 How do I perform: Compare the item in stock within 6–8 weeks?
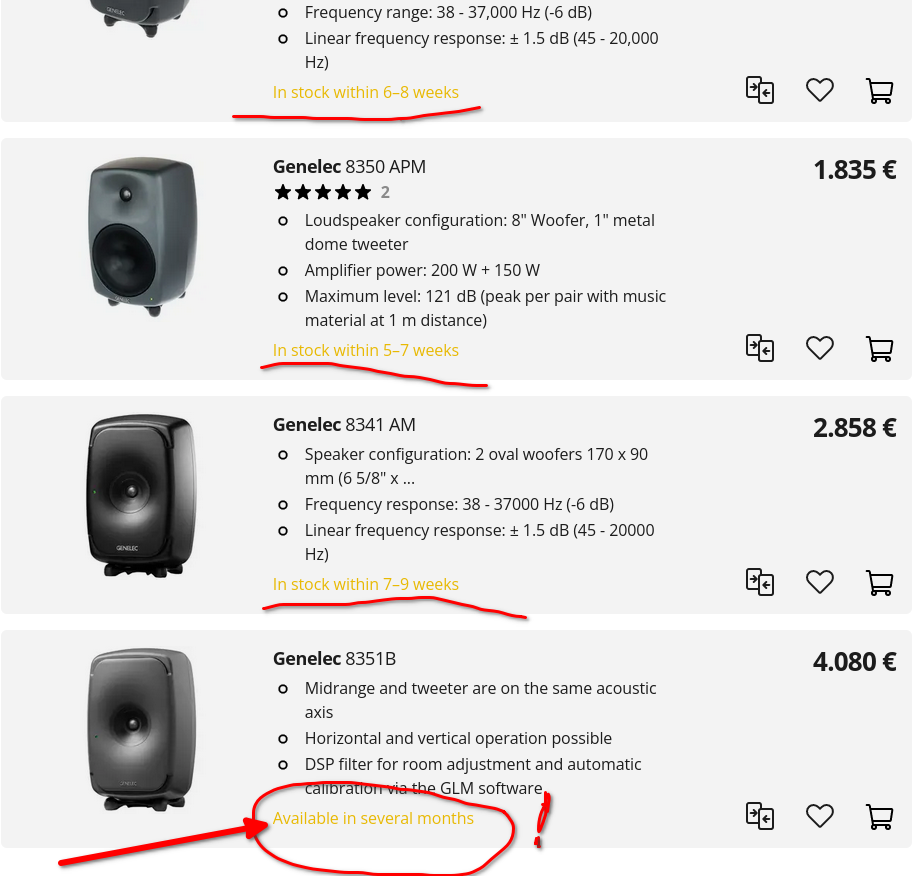click(760, 90)
